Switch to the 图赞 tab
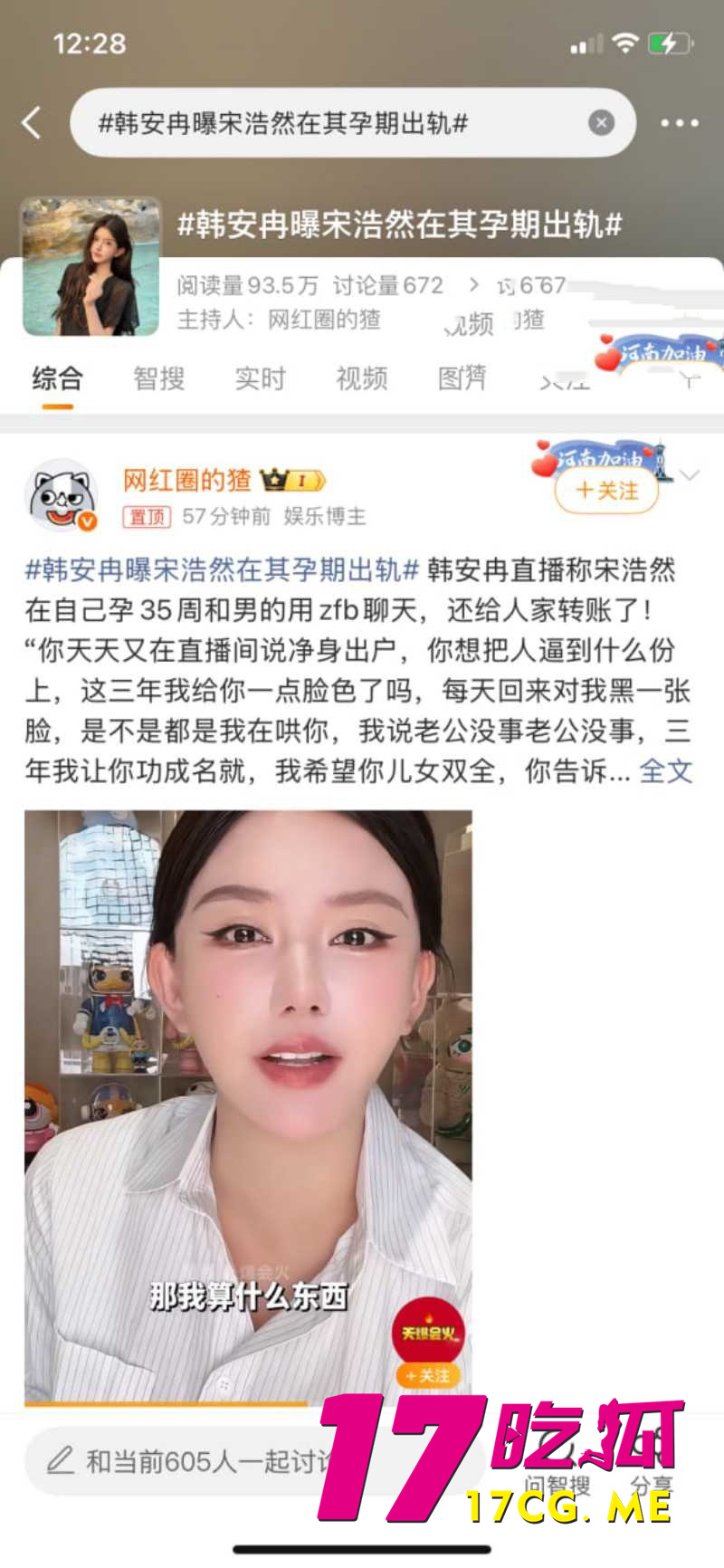 click(x=462, y=378)
